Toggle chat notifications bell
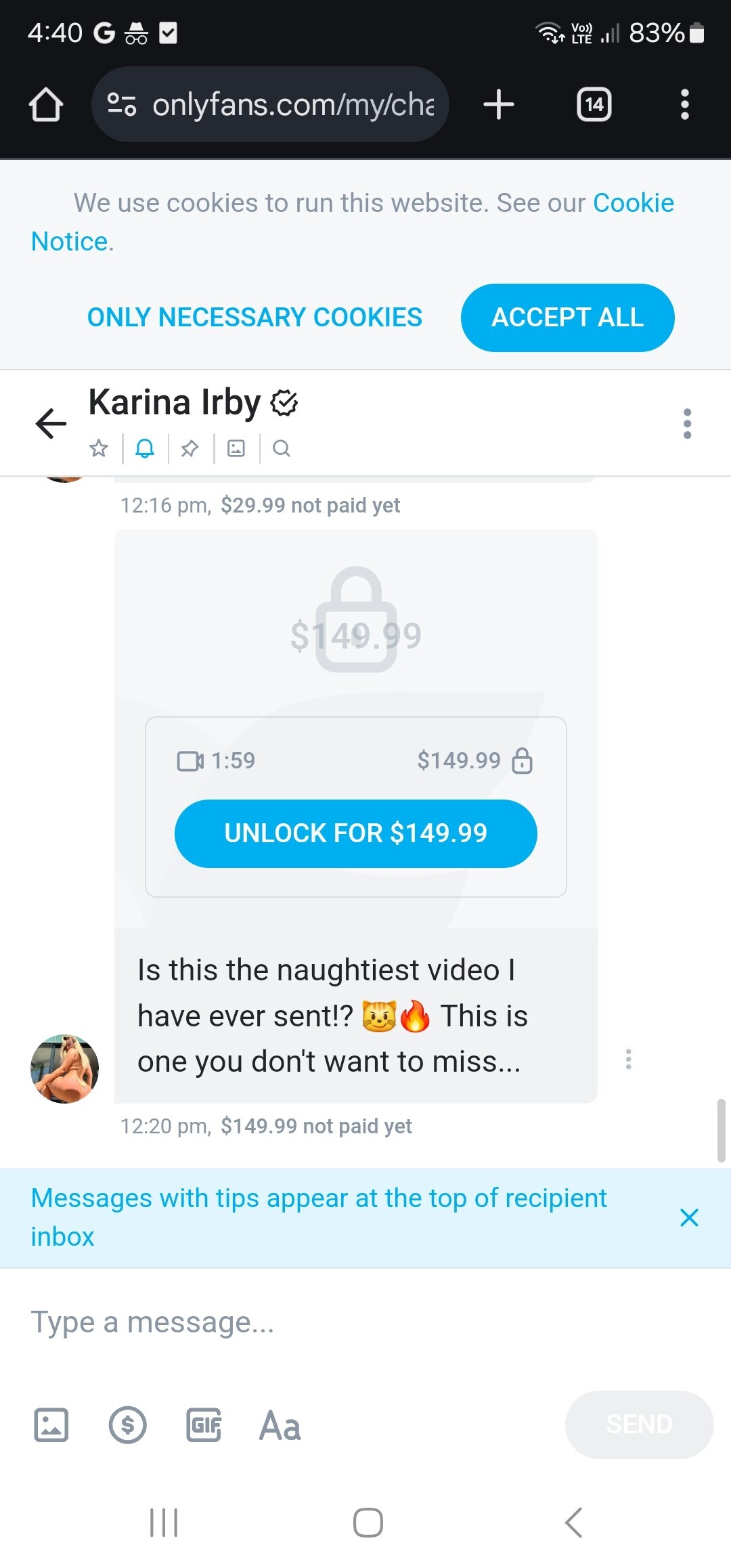The image size is (731, 1568). point(145,448)
